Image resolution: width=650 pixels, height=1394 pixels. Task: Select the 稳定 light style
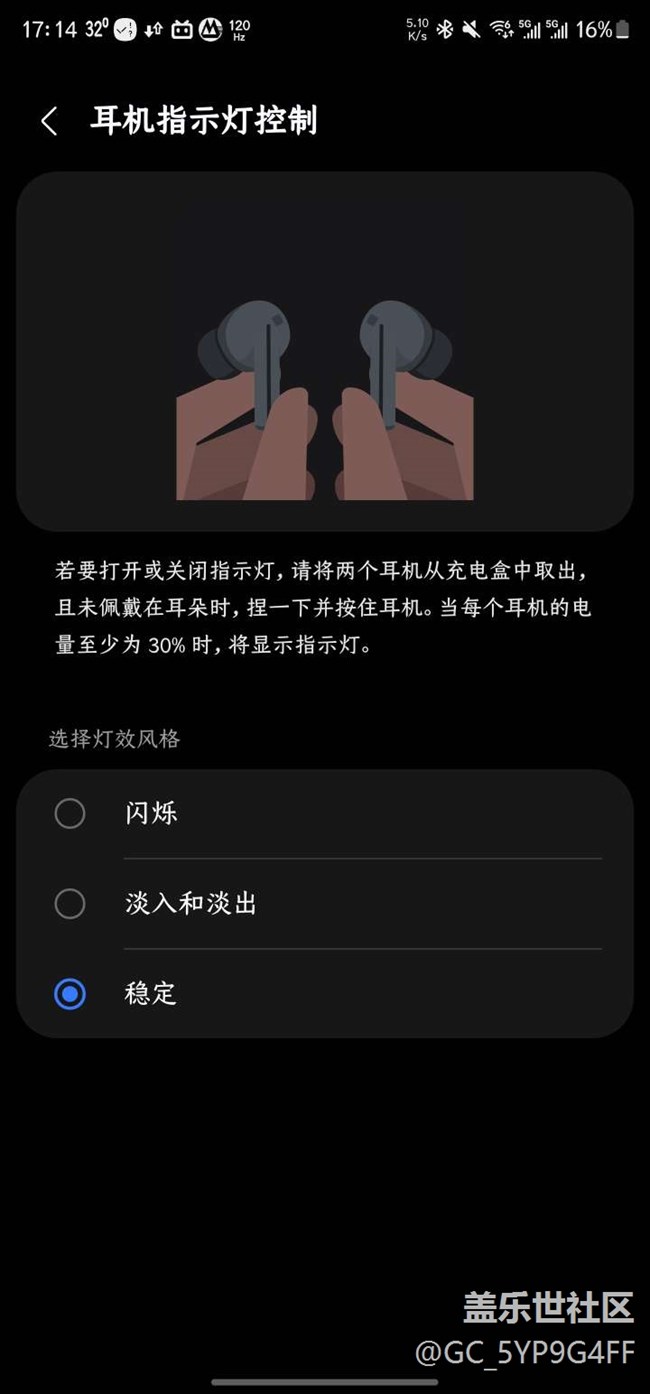coord(70,994)
